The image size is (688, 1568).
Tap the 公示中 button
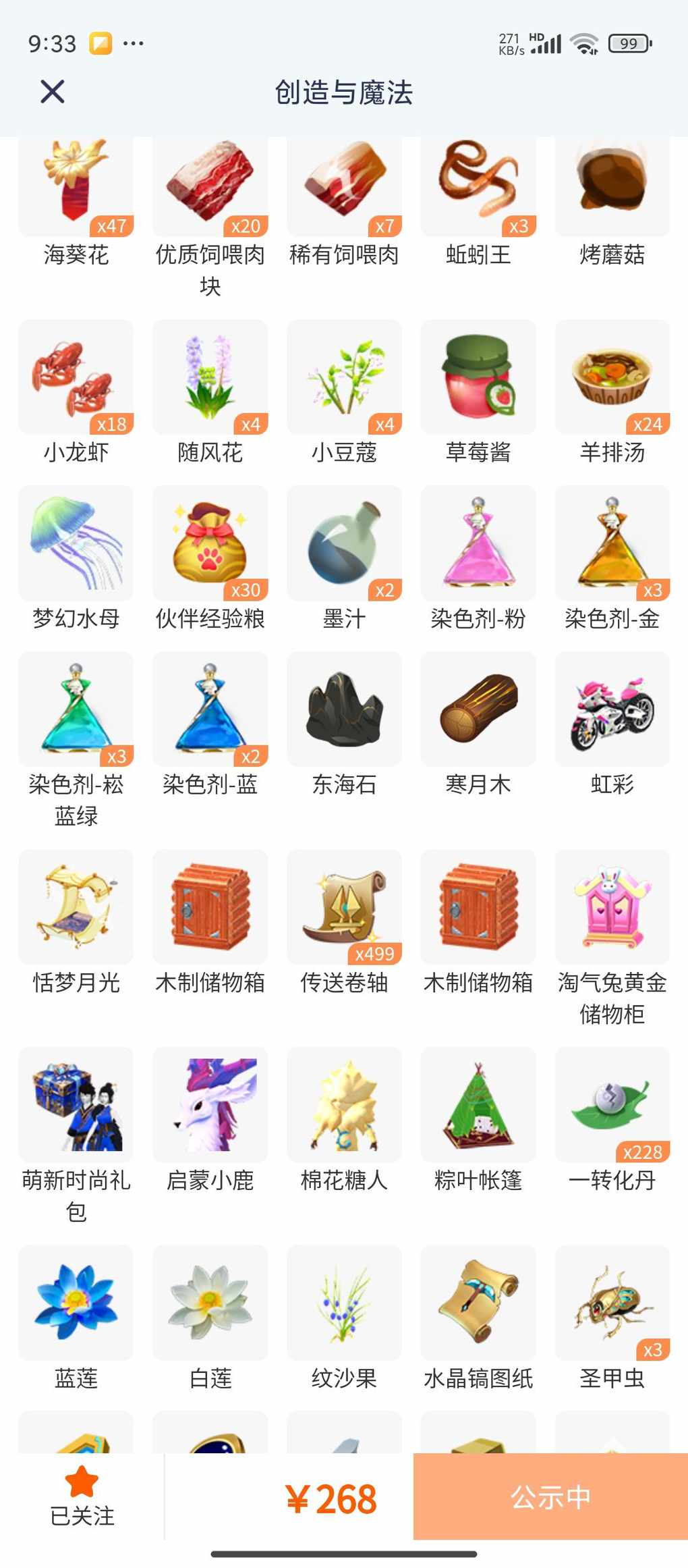[x=550, y=1496]
